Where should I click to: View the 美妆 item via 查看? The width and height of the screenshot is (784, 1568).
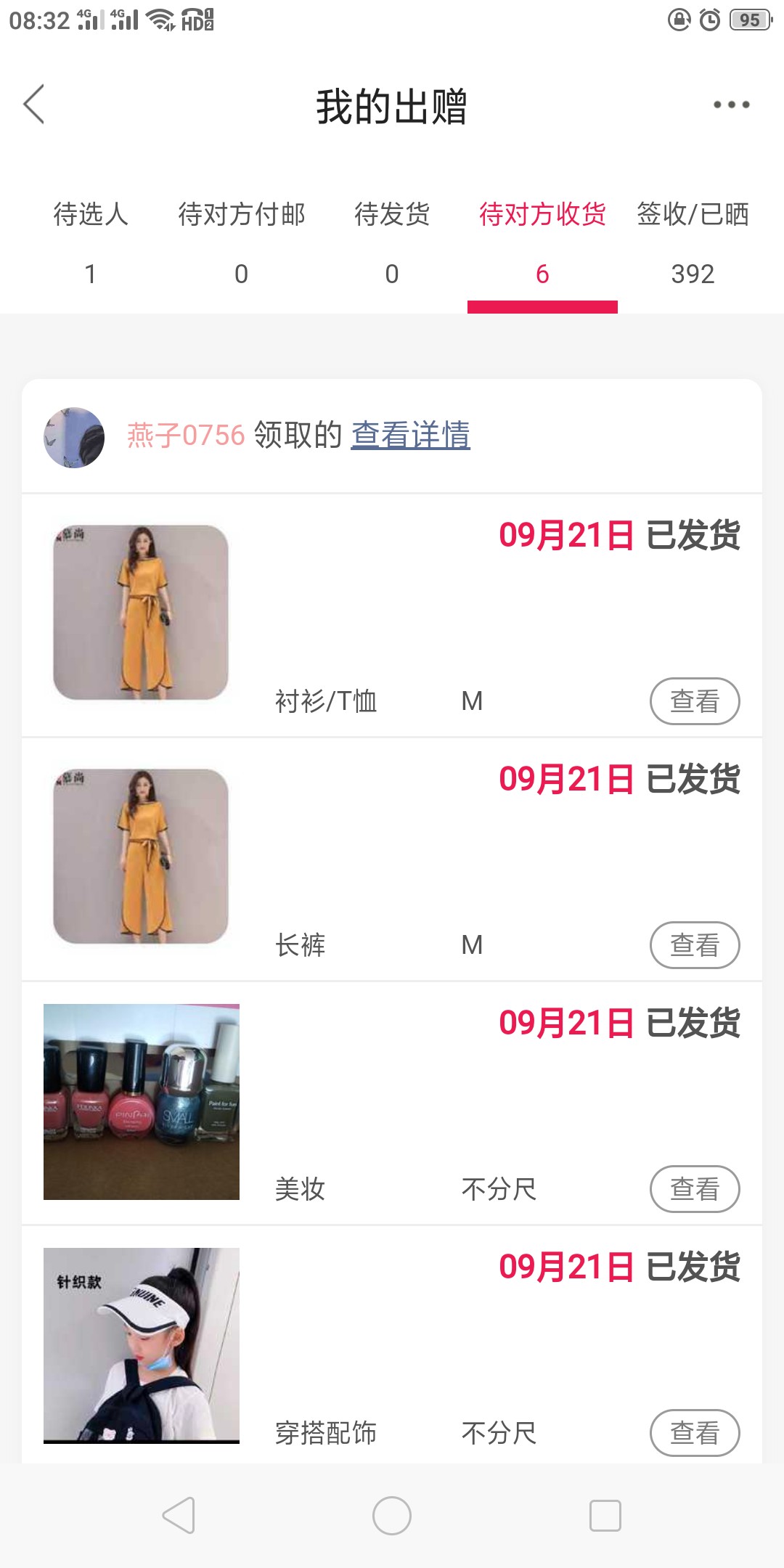pyautogui.click(x=694, y=1189)
